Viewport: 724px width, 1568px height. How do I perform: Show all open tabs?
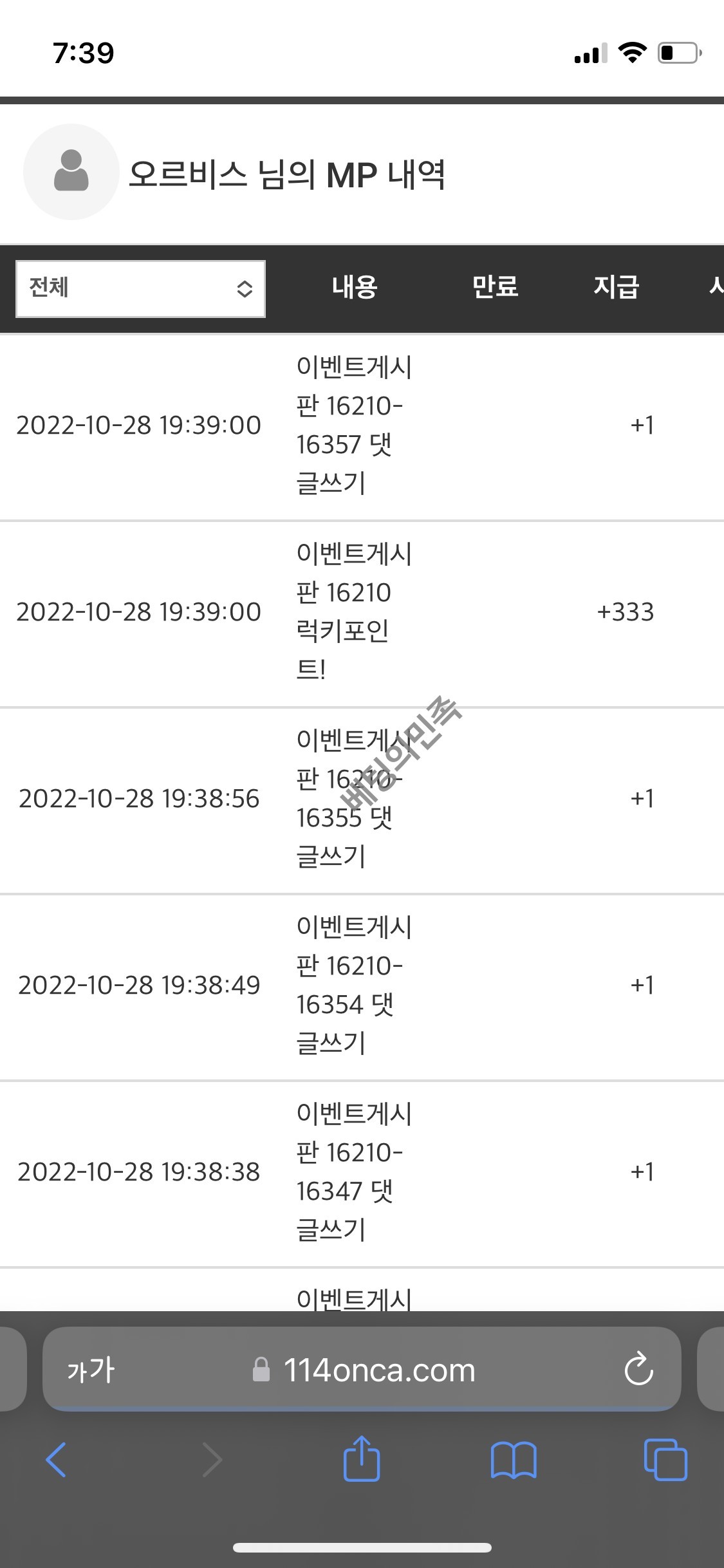[x=665, y=1460]
